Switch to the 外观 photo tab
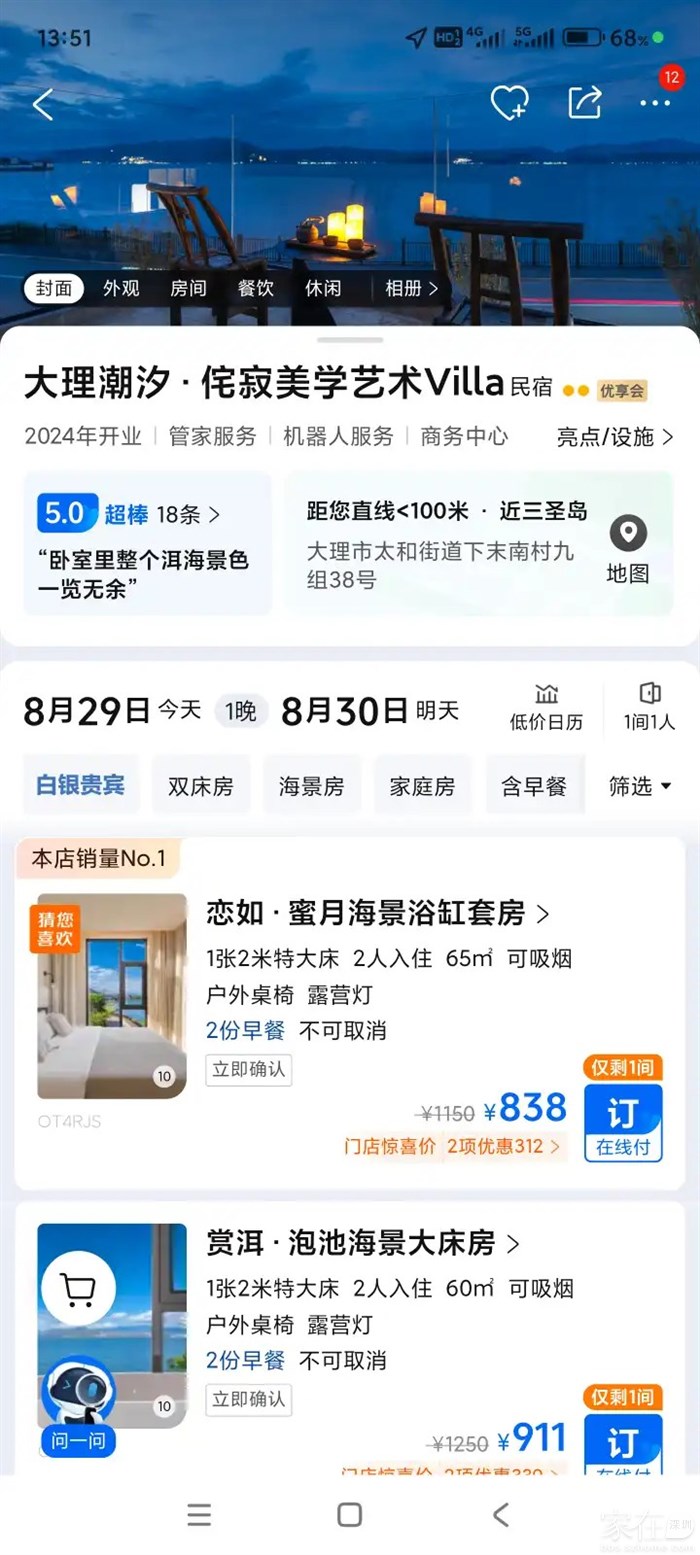The image size is (700, 1555). point(121,288)
